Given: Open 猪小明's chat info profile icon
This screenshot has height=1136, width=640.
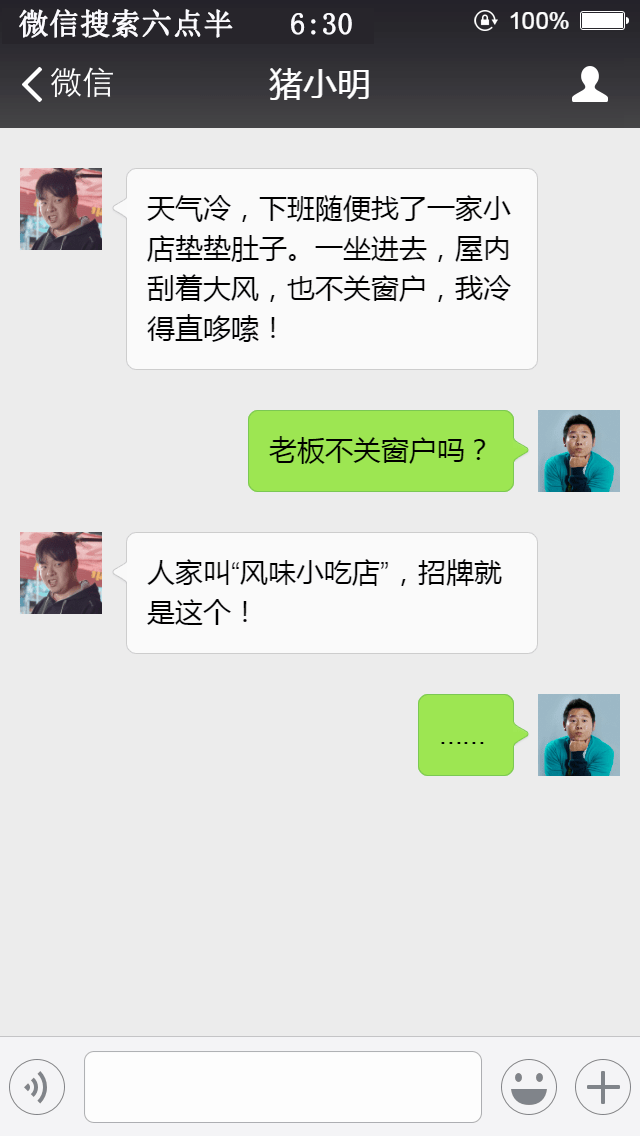Looking at the screenshot, I should 589,85.
